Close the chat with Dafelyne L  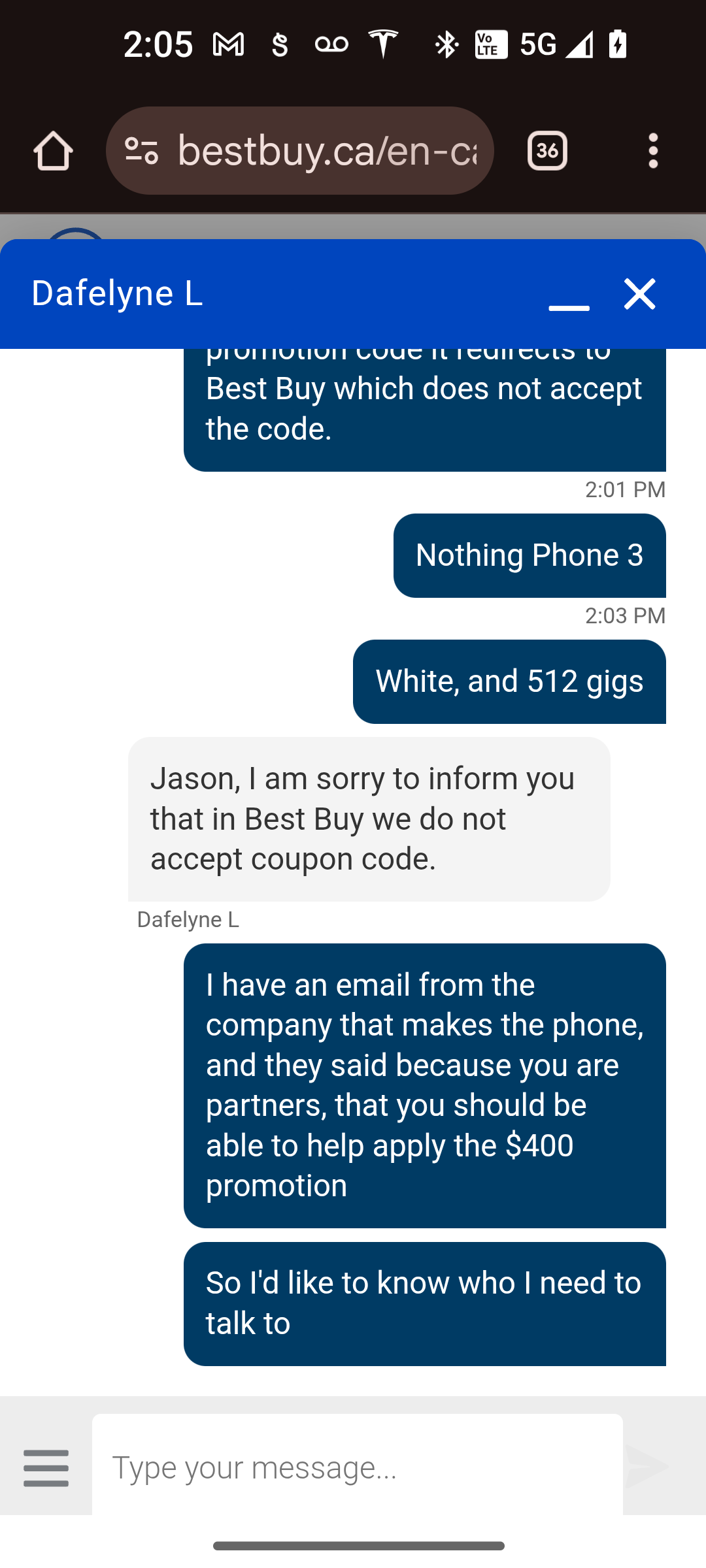click(639, 294)
